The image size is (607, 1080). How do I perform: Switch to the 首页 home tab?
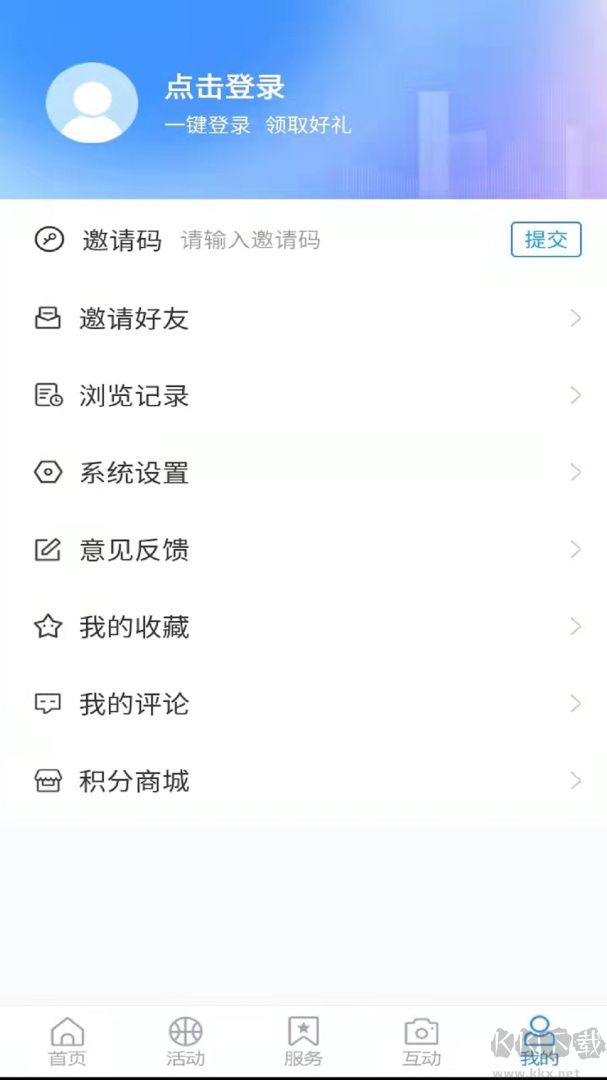pyautogui.click(x=68, y=1041)
